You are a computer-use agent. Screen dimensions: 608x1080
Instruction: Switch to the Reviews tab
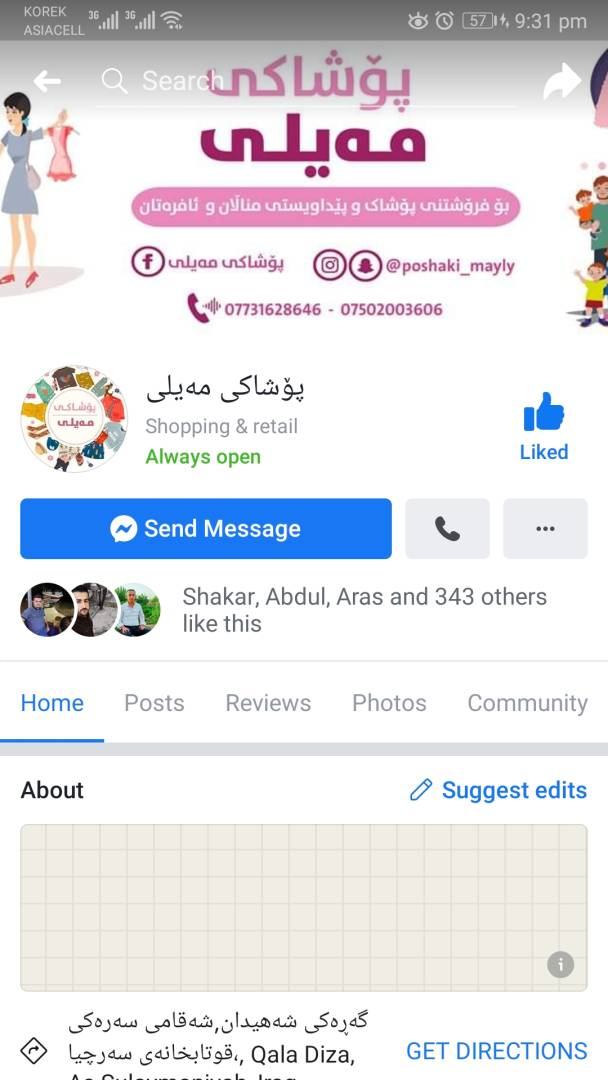[x=268, y=703]
